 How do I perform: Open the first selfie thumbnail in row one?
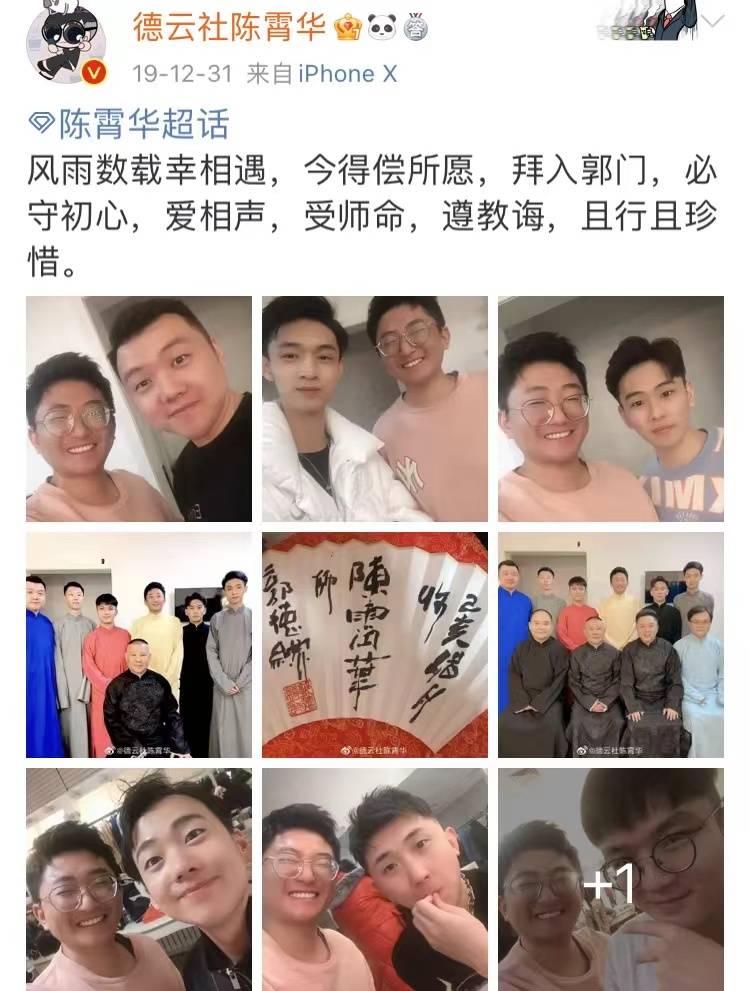tap(138, 407)
